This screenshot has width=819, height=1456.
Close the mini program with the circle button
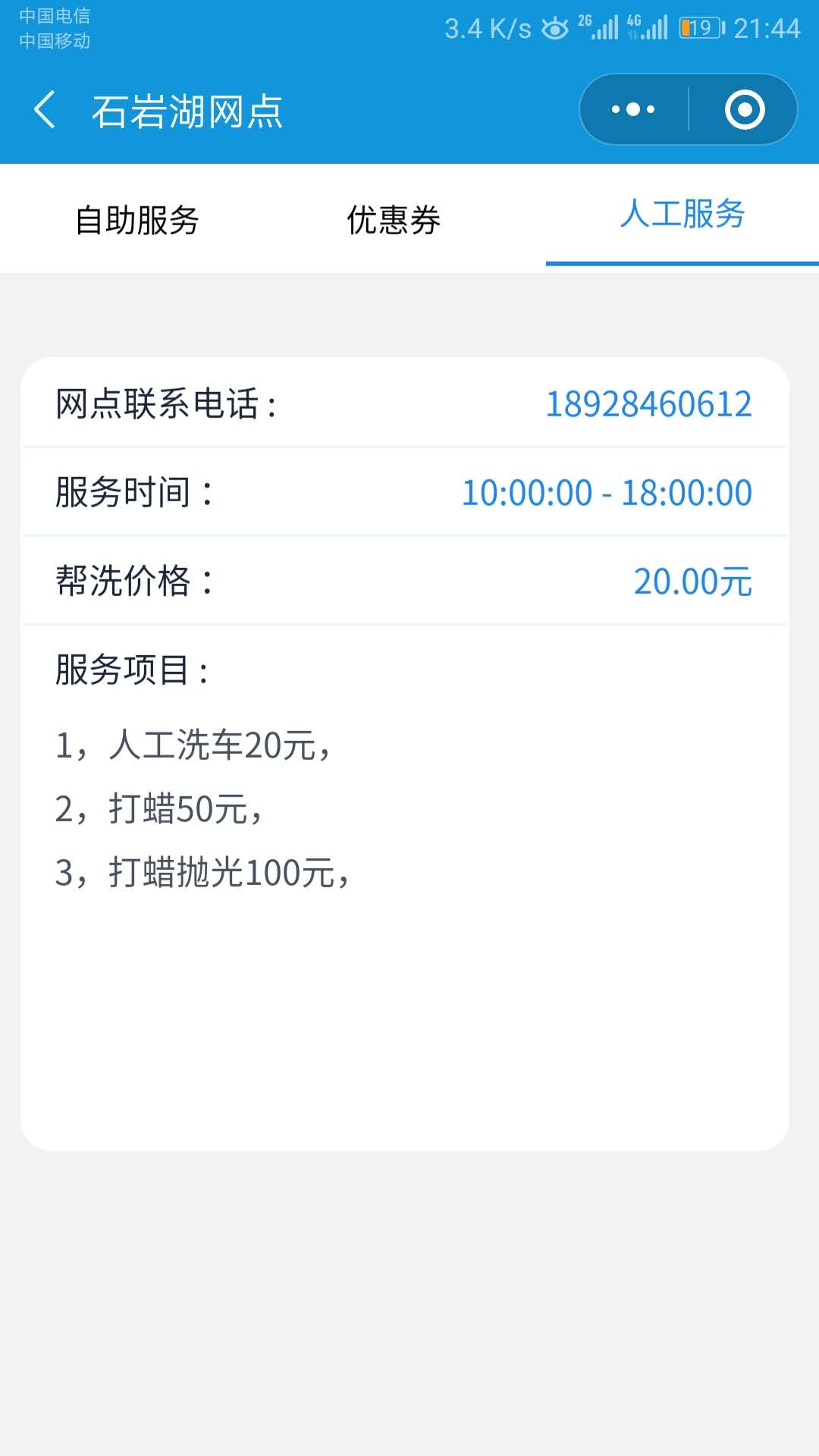point(744,109)
